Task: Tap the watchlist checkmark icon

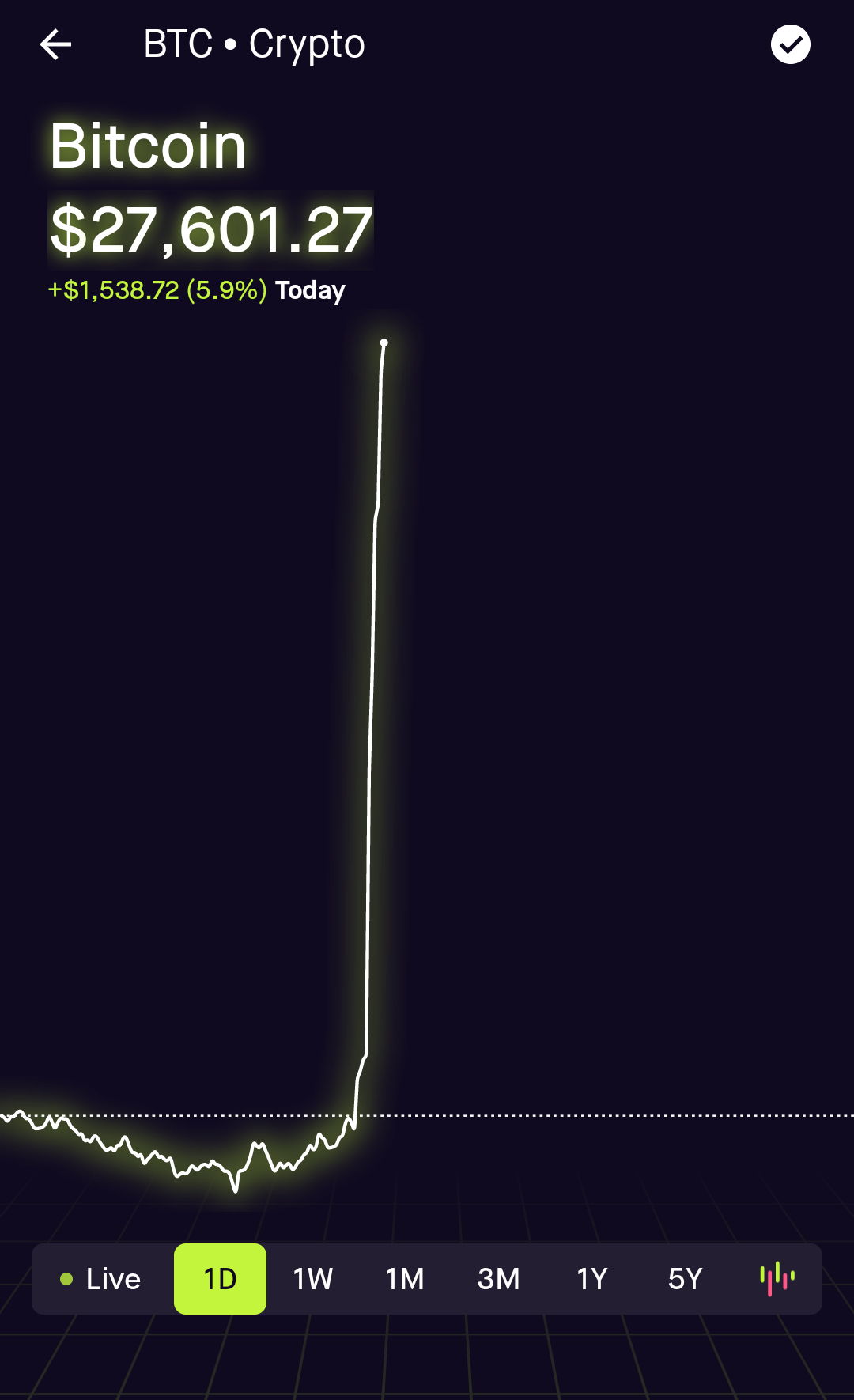Action: pos(790,44)
